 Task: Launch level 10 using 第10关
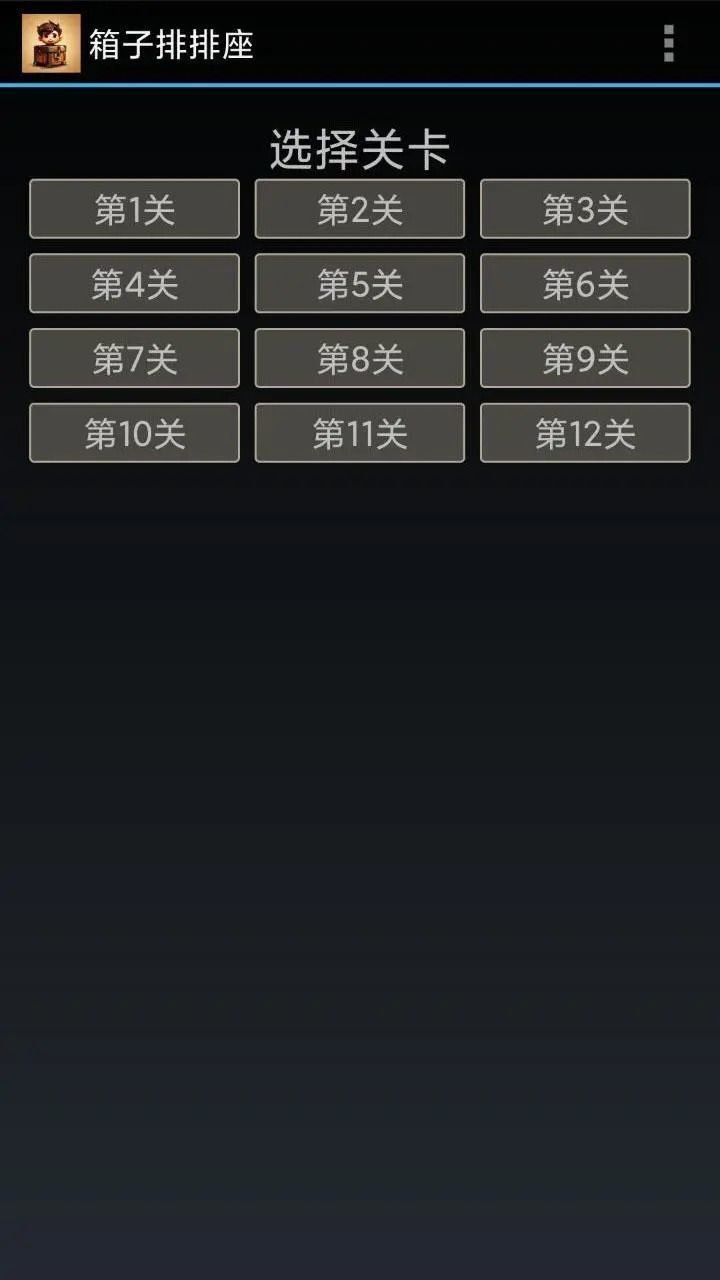[135, 432]
